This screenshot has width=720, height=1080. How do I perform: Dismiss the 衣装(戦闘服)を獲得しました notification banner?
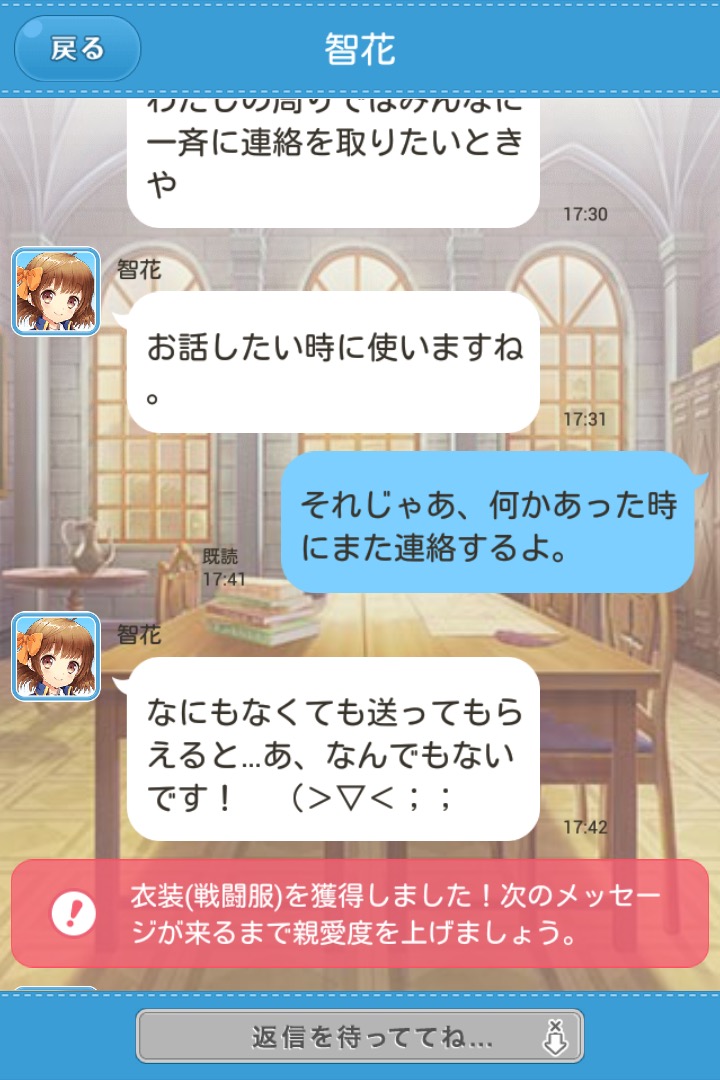coord(359,913)
